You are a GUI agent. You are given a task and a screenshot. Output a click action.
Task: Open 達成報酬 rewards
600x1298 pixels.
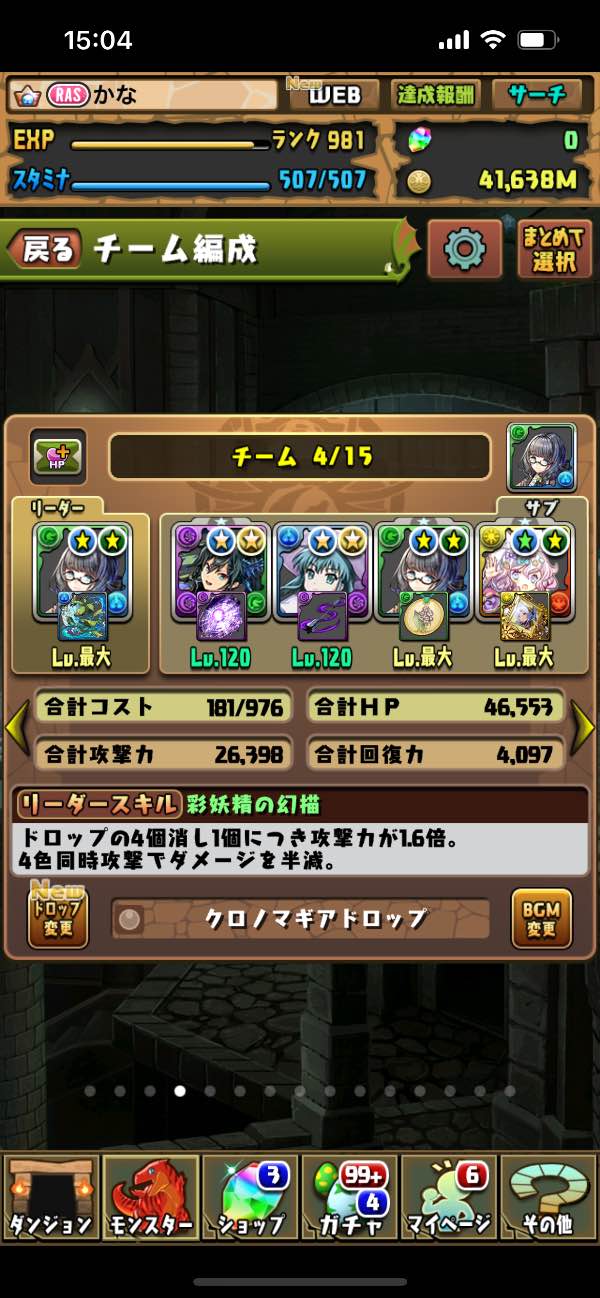click(435, 95)
